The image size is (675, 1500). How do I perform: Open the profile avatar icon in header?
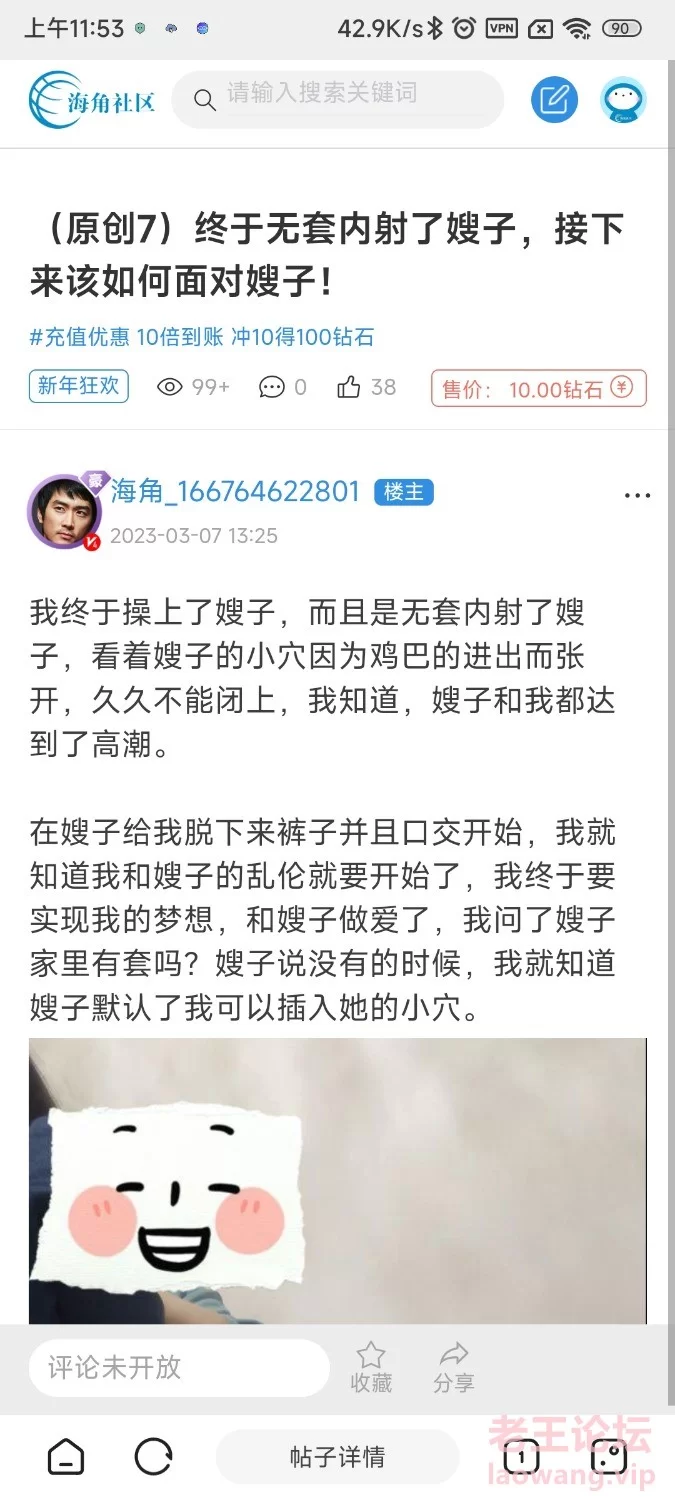point(623,100)
